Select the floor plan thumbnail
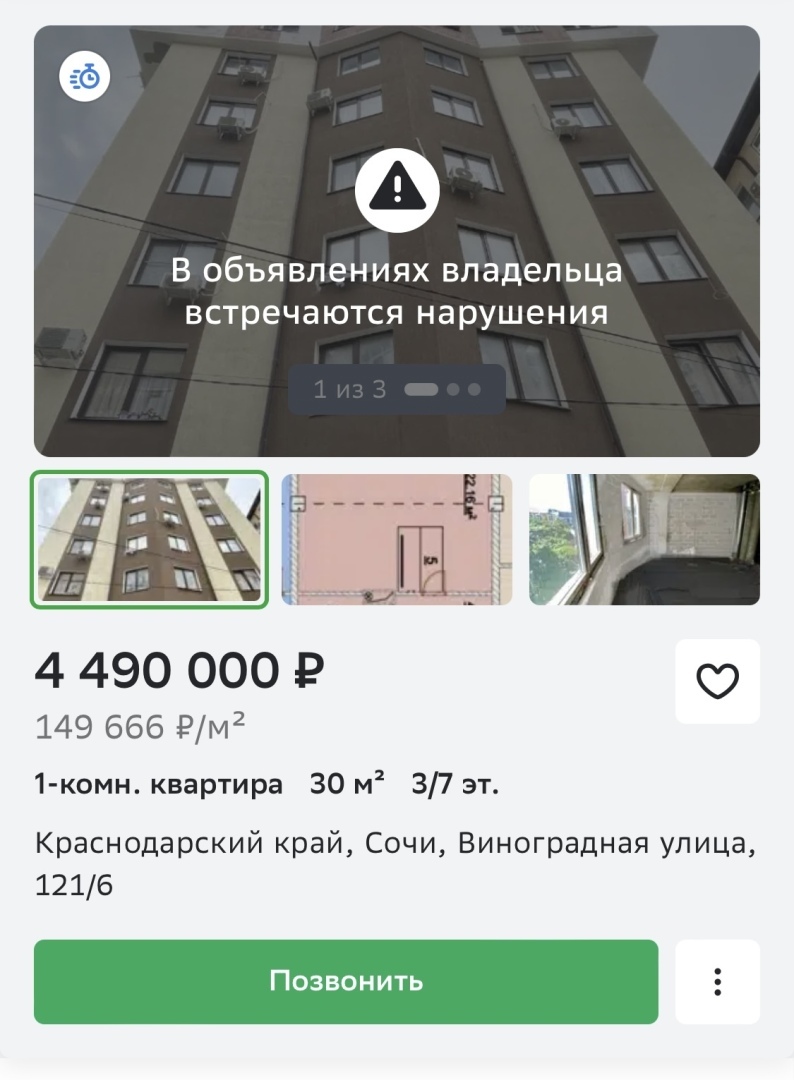The image size is (794, 1080). coord(397,540)
